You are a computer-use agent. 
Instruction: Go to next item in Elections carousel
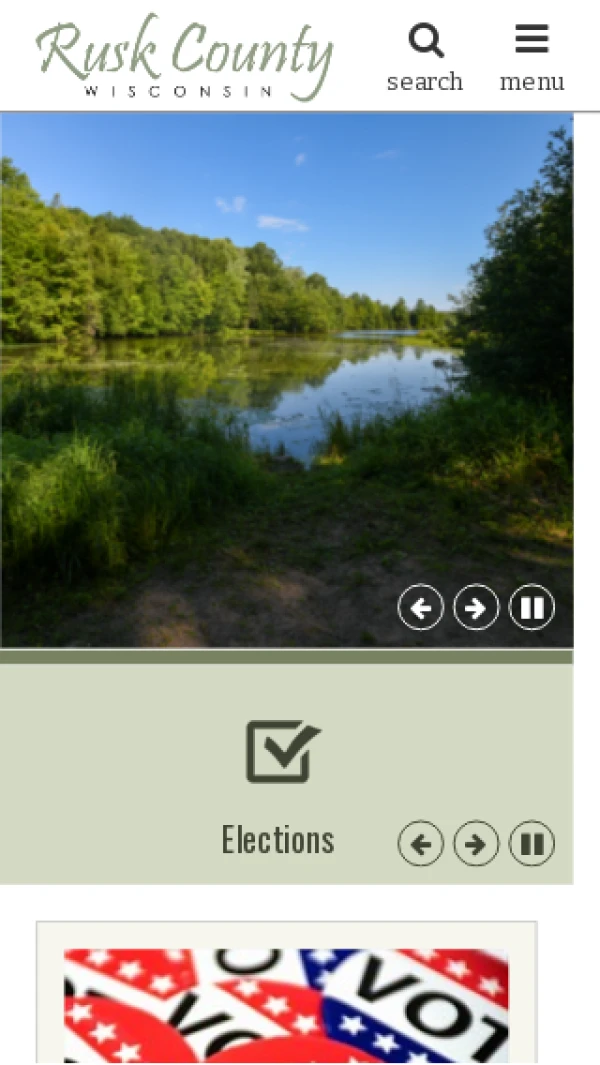pyautogui.click(x=476, y=844)
